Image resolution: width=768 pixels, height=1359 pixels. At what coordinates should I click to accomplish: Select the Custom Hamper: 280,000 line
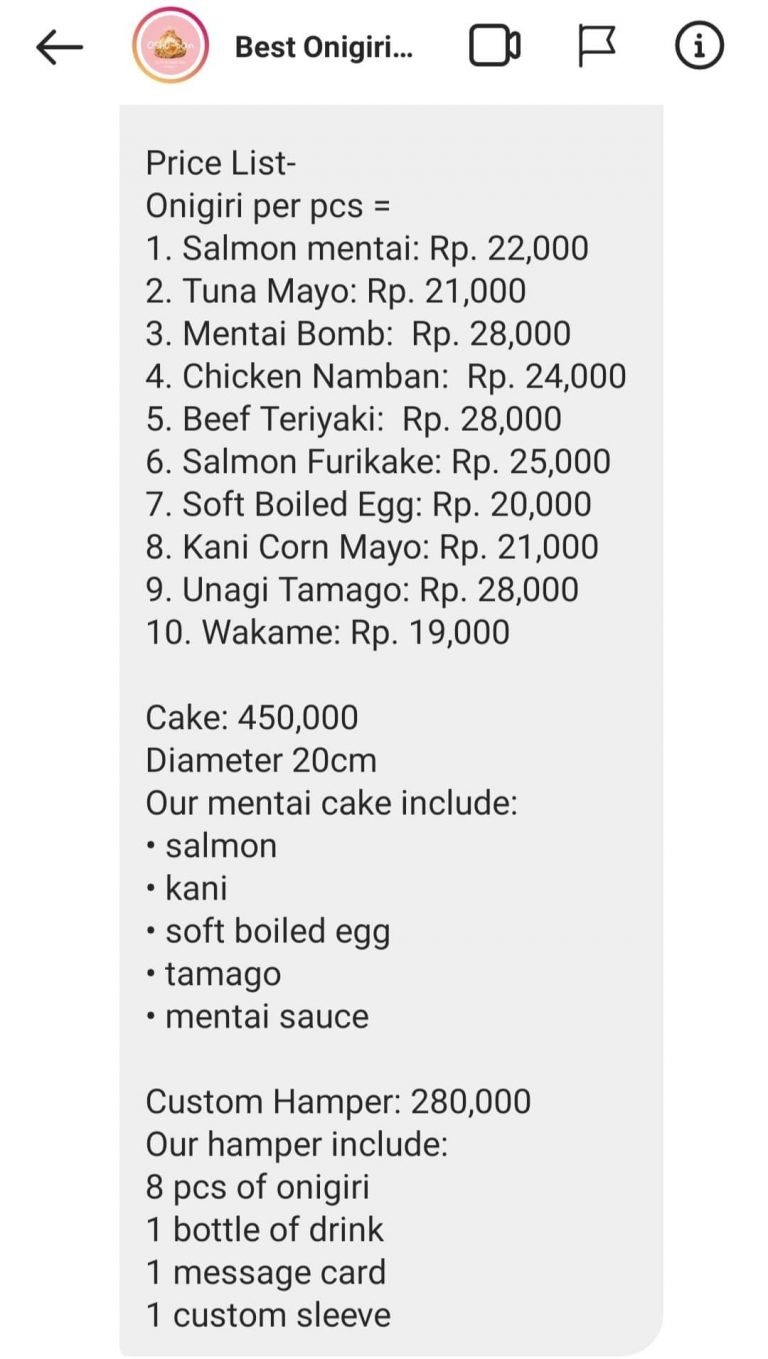click(338, 1101)
